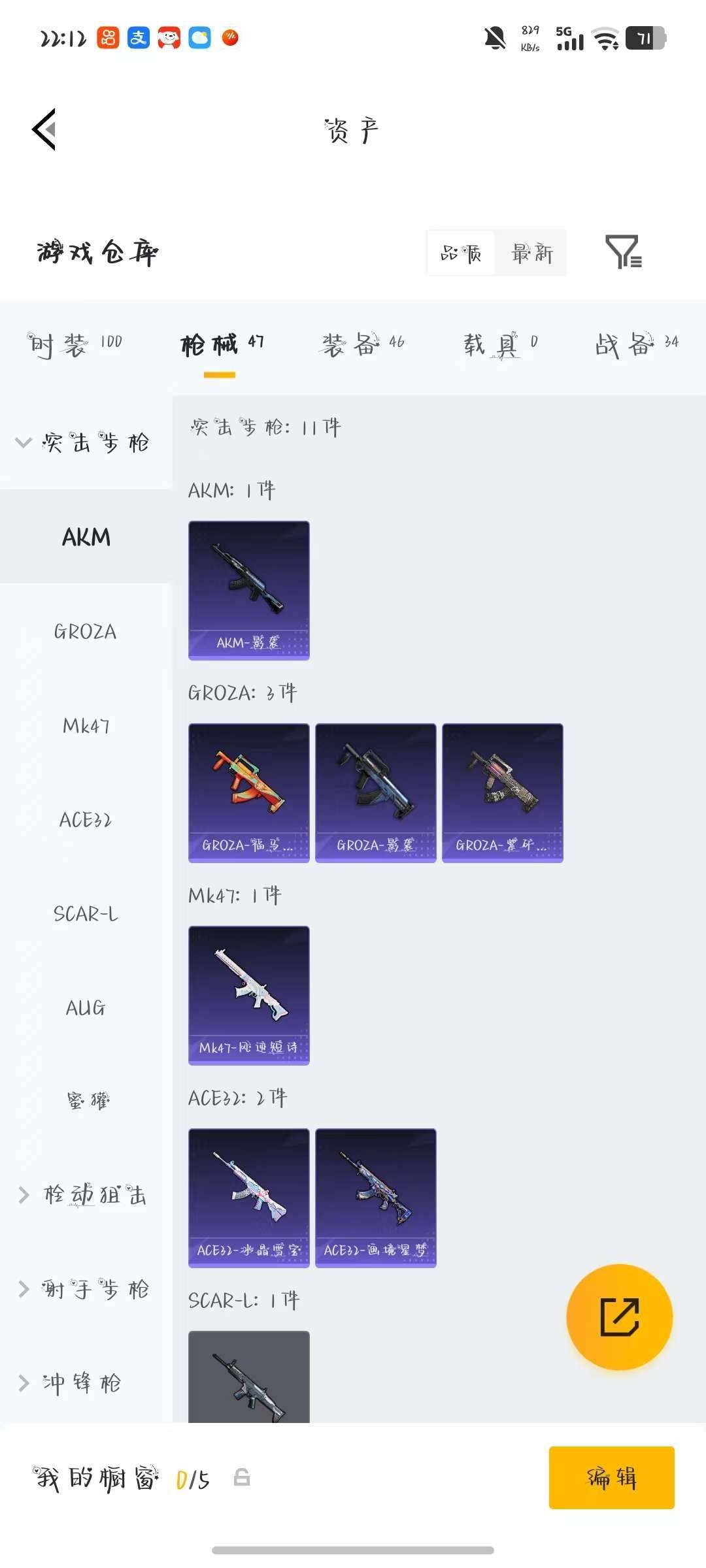Switch to the 时装 tab

click(x=75, y=344)
